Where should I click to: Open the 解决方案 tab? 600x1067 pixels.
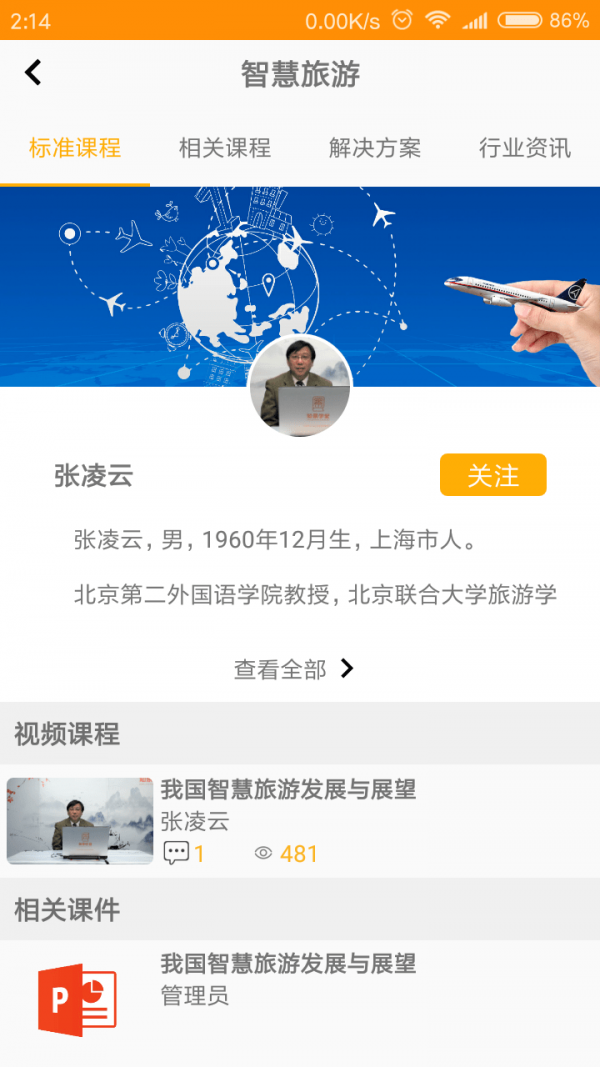[x=375, y=149]
